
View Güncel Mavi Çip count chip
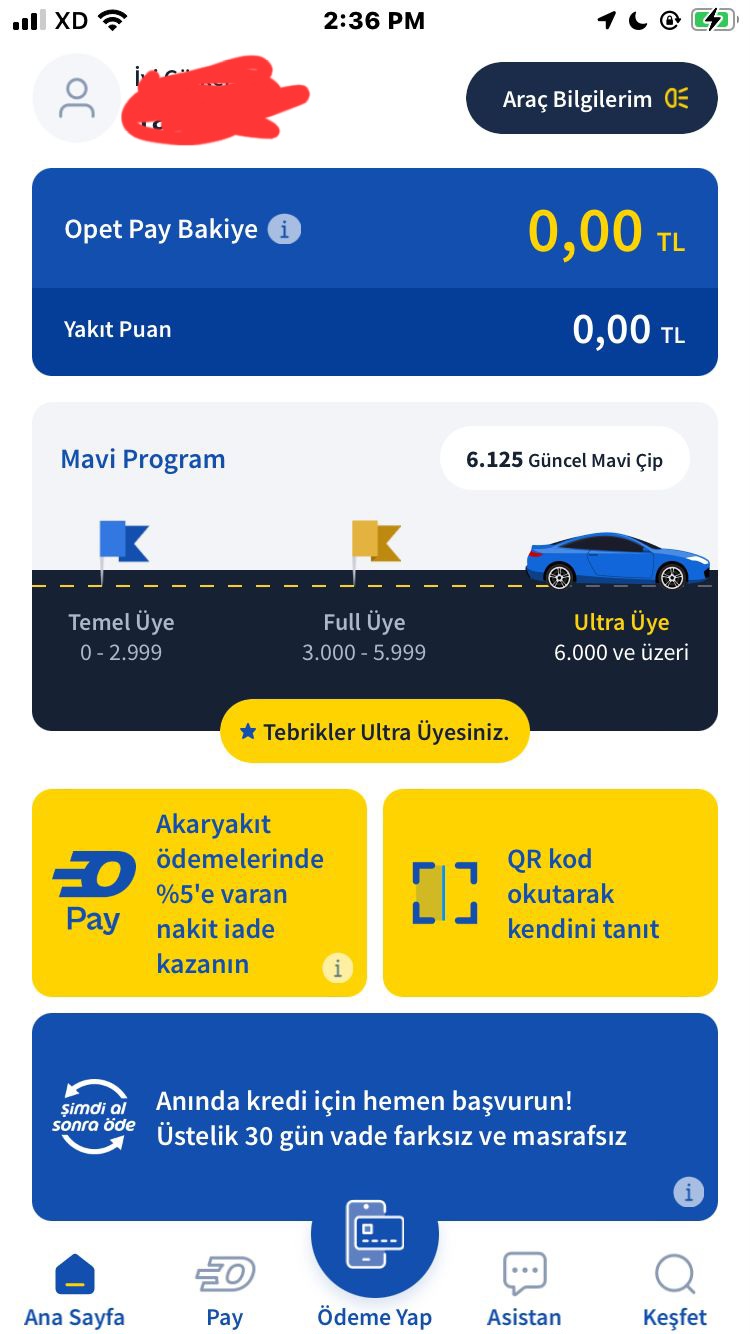coord(565,459)
